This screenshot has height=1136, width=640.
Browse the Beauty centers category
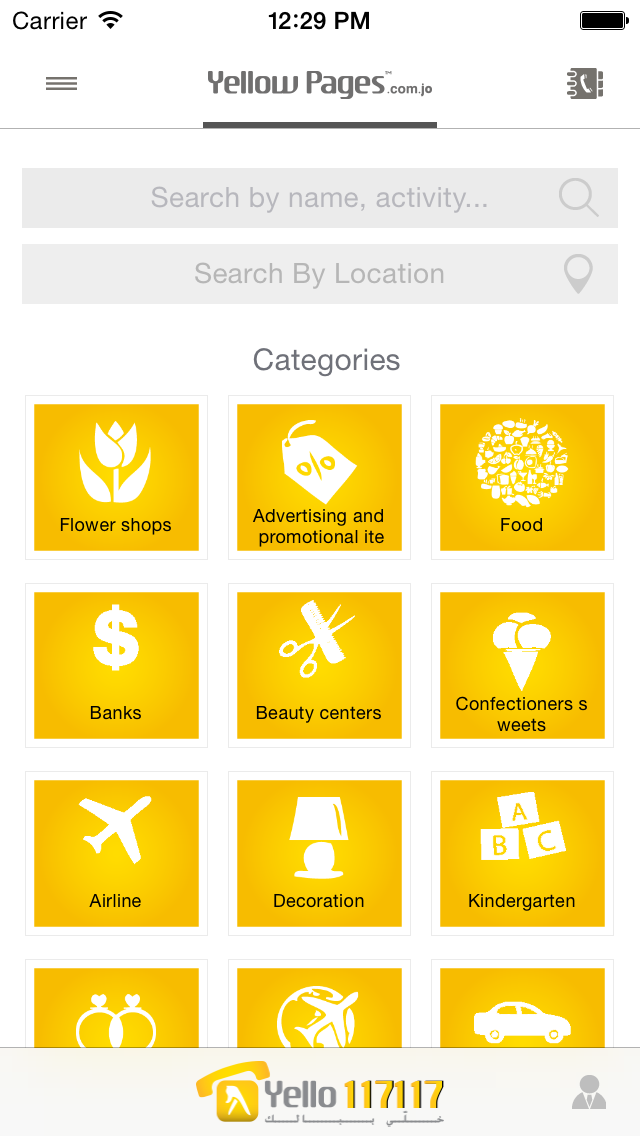click(320, 665)
